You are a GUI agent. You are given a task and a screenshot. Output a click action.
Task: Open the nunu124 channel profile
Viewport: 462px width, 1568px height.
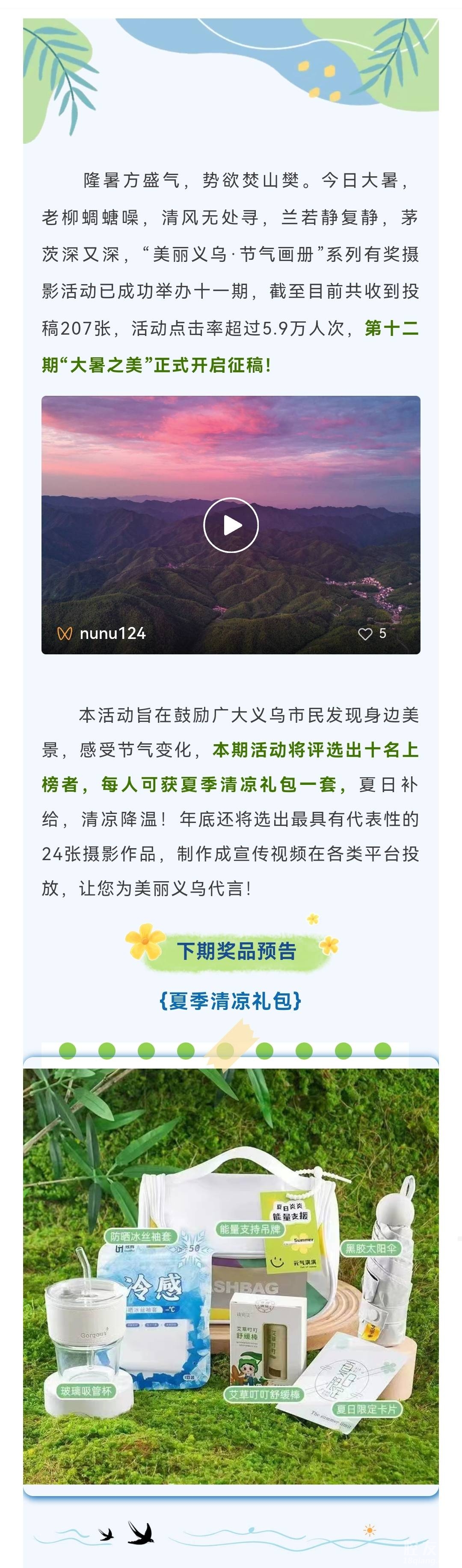(x=112, y=634)
